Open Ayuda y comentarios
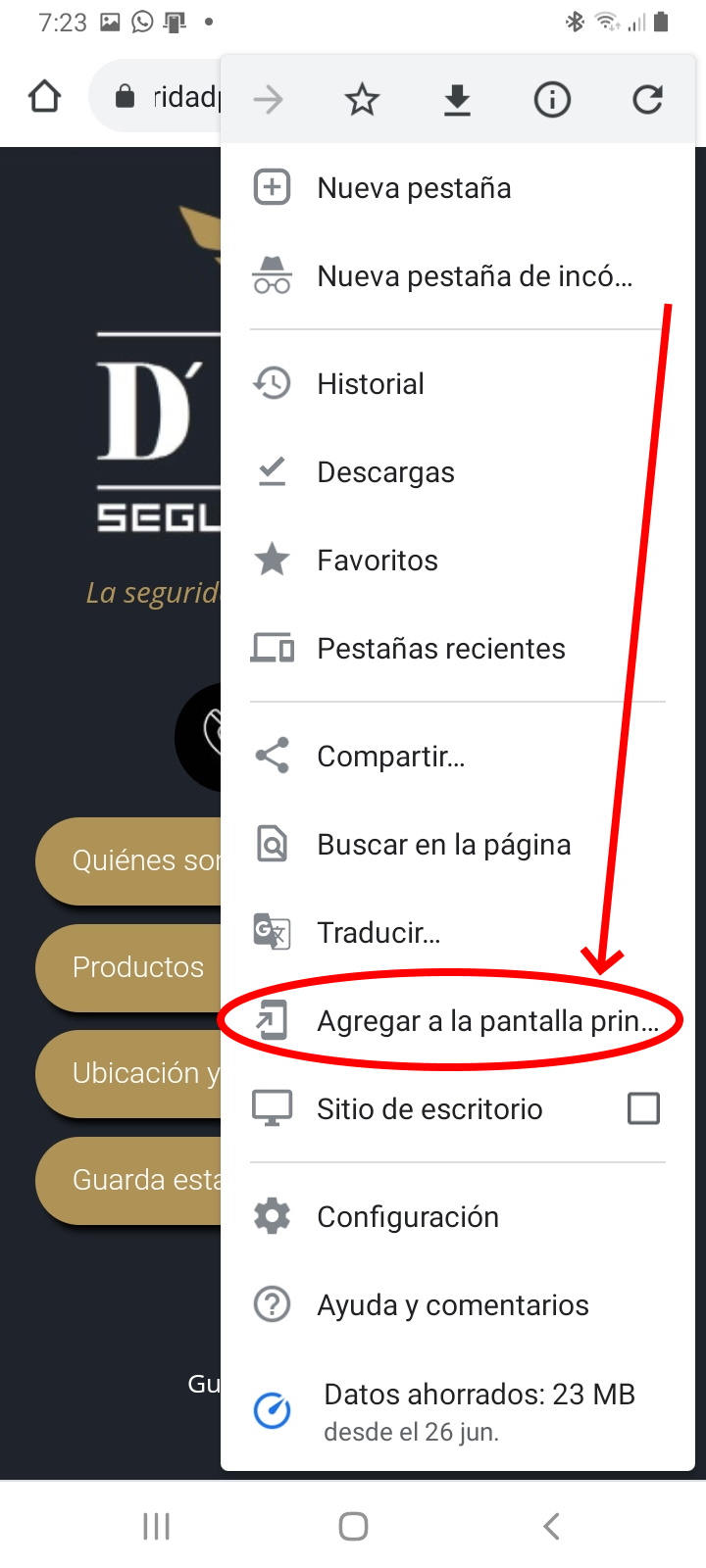Image resolution: width=706 pixels, height=1568 pixels. (x=458, y=1304)
